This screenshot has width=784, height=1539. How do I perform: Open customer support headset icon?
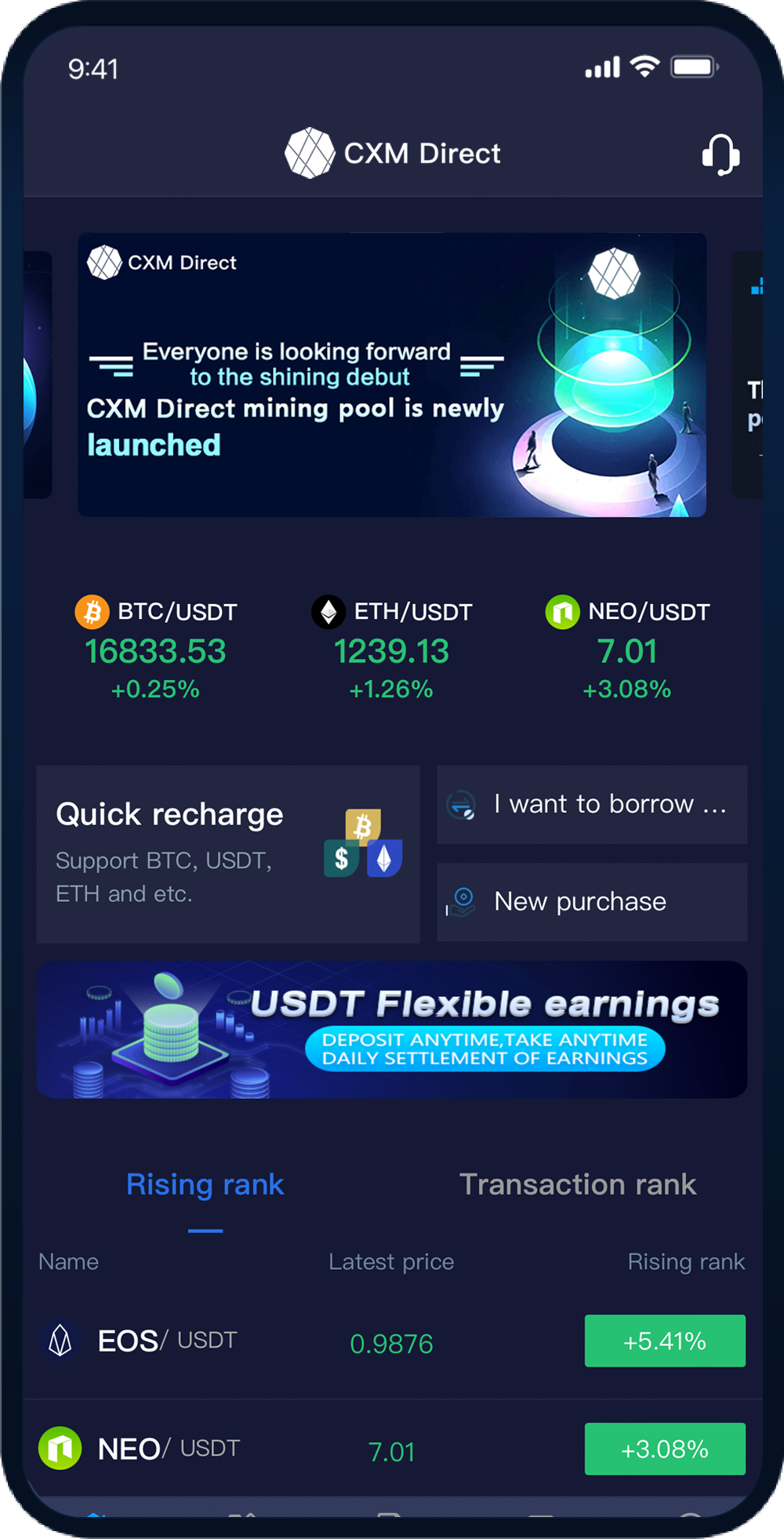pos(720,154)
